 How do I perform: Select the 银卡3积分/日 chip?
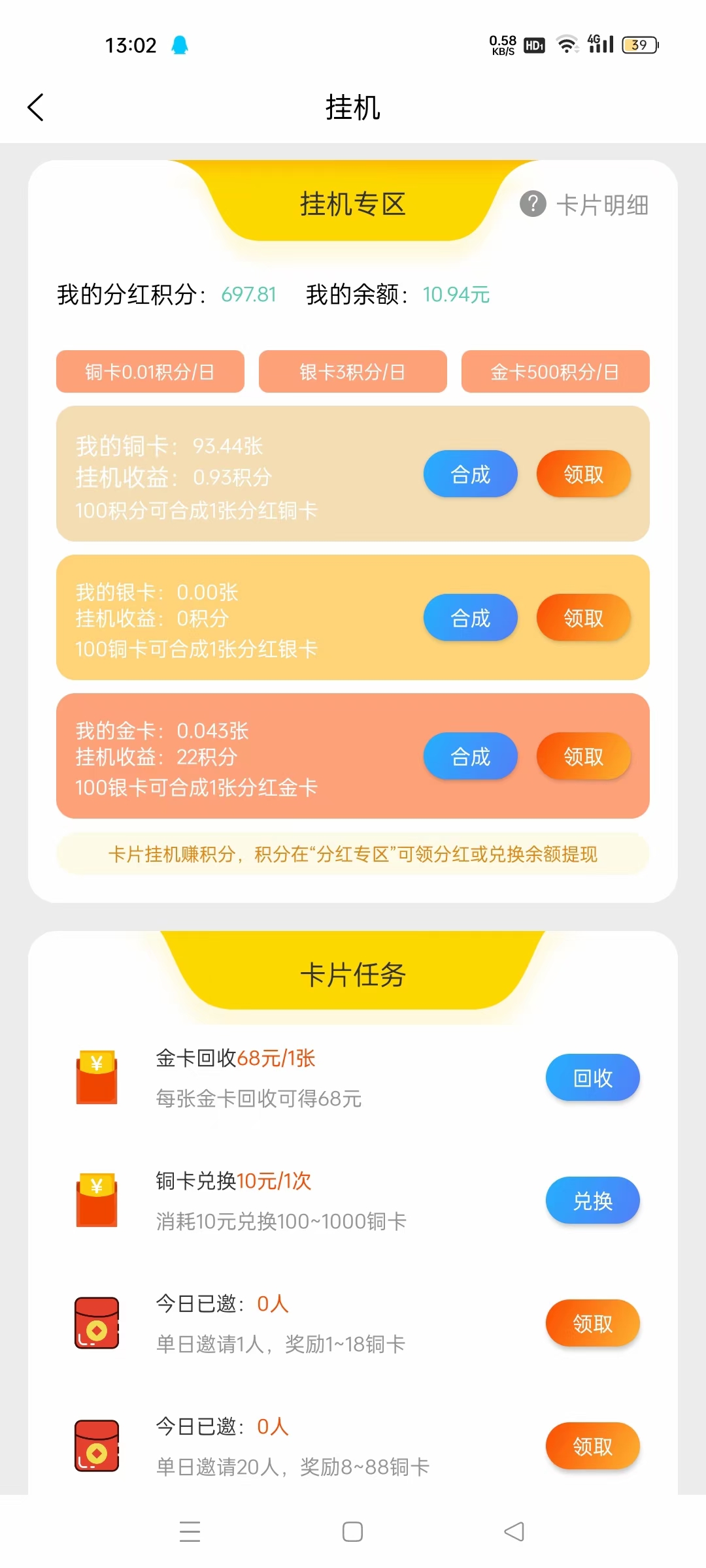click(353, 372)
